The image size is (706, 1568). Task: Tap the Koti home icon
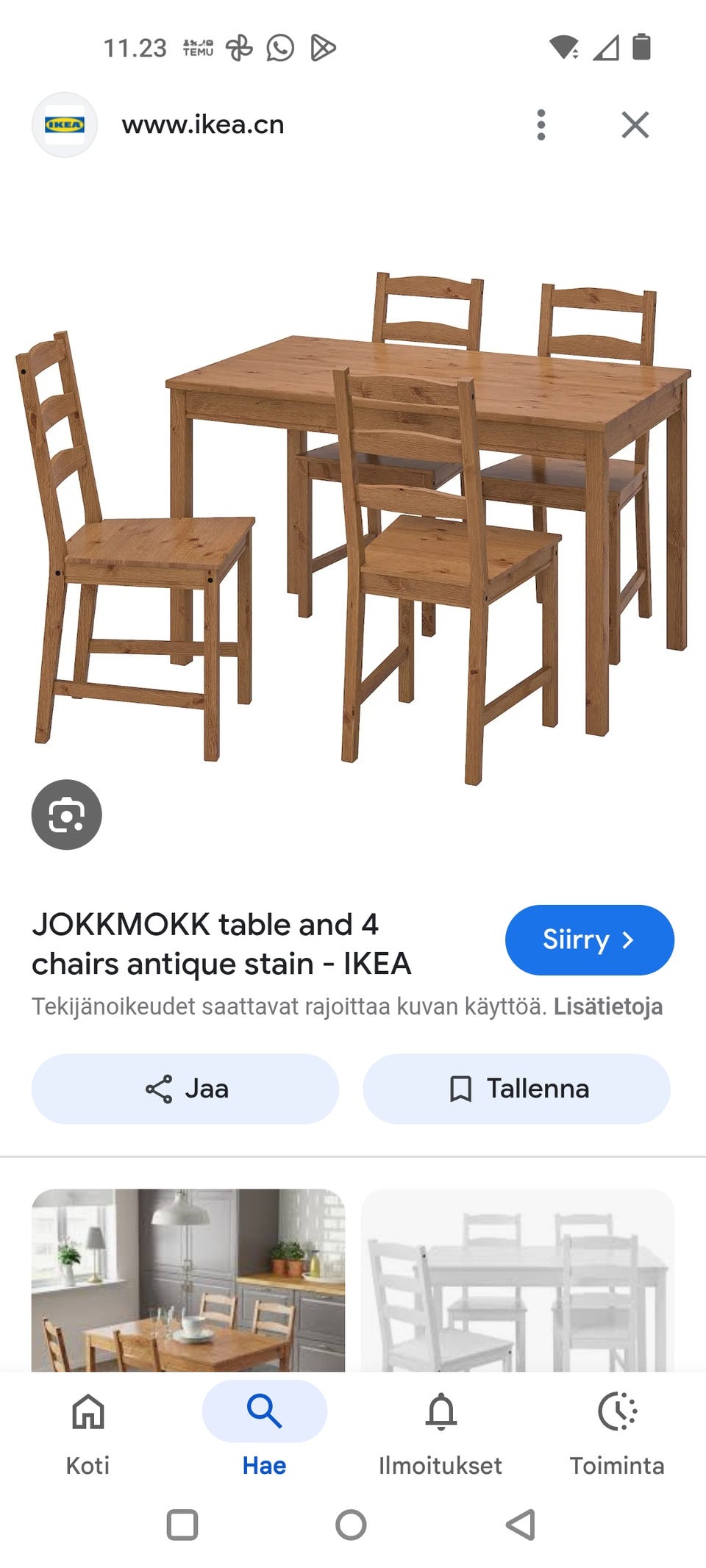pos(87,1412)
